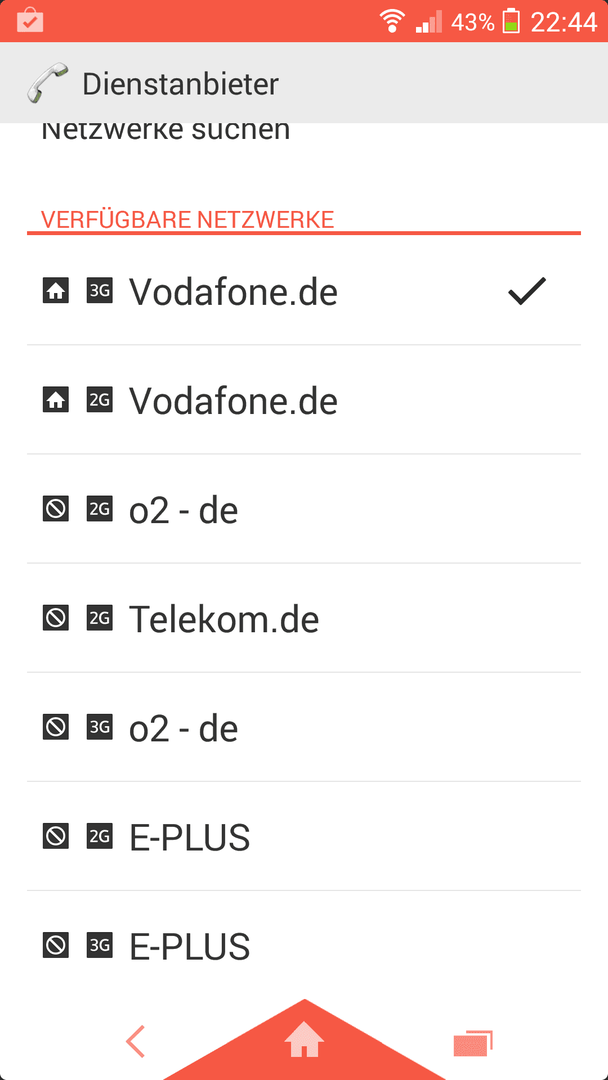Open recent apps from the navigation bar
This screenshot has width=608, height=1080.
[x=473, y=1043]
